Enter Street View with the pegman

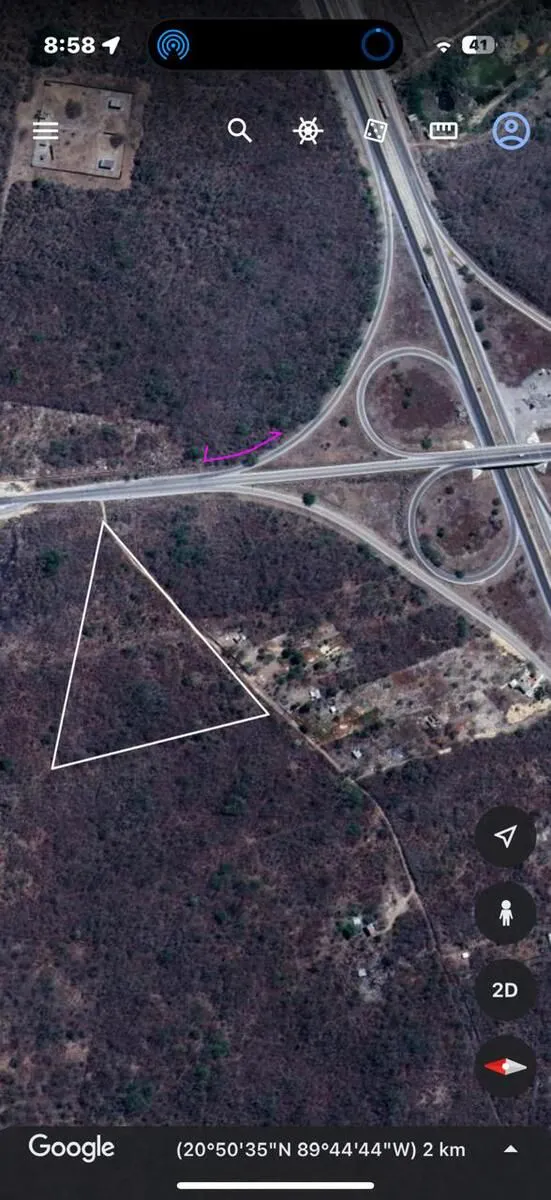coord(506,913)
